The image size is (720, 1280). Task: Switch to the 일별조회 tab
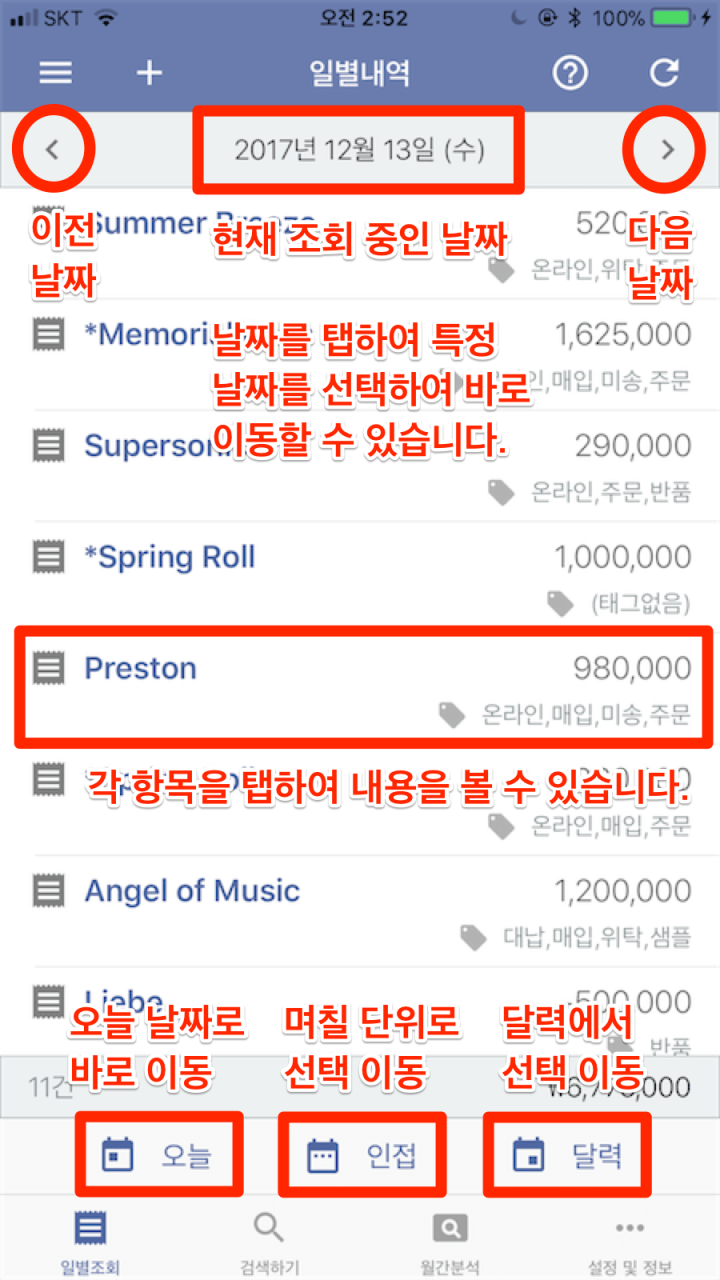coord(90,1240)
